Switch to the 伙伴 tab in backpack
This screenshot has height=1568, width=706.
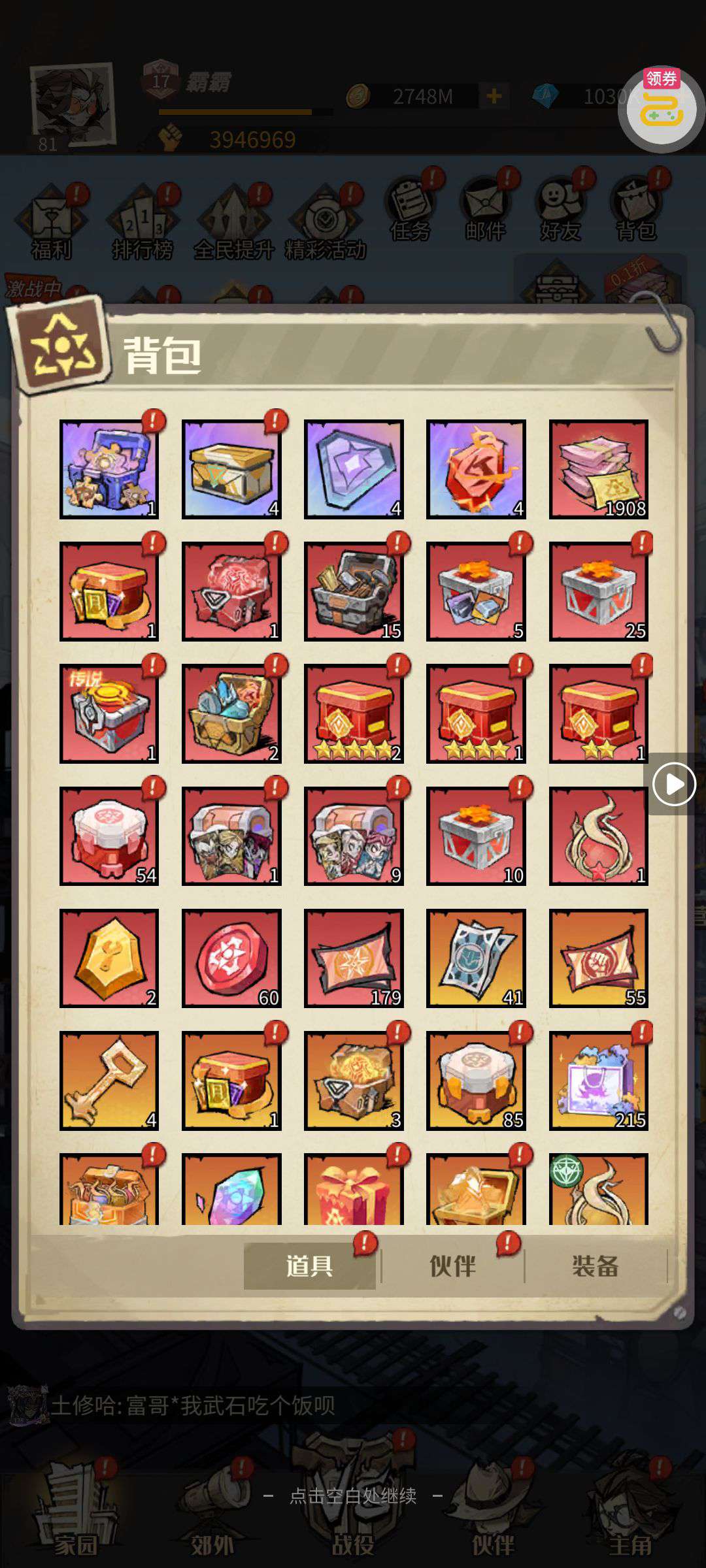[x=452, y=1266]
